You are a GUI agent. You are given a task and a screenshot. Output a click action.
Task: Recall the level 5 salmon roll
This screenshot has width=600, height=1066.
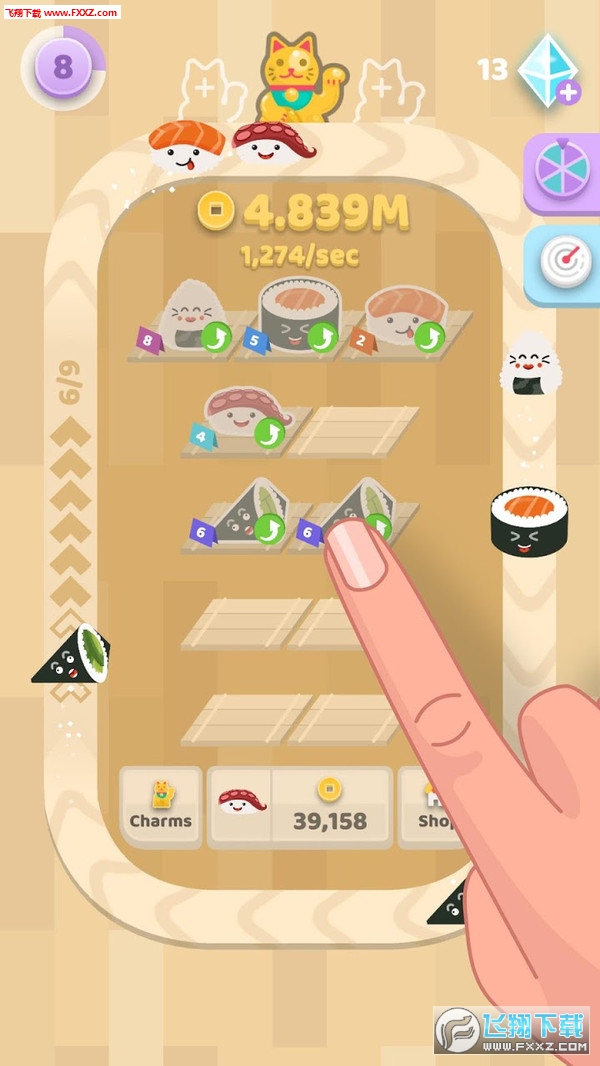pyautogui.click(x=323, y=338)
